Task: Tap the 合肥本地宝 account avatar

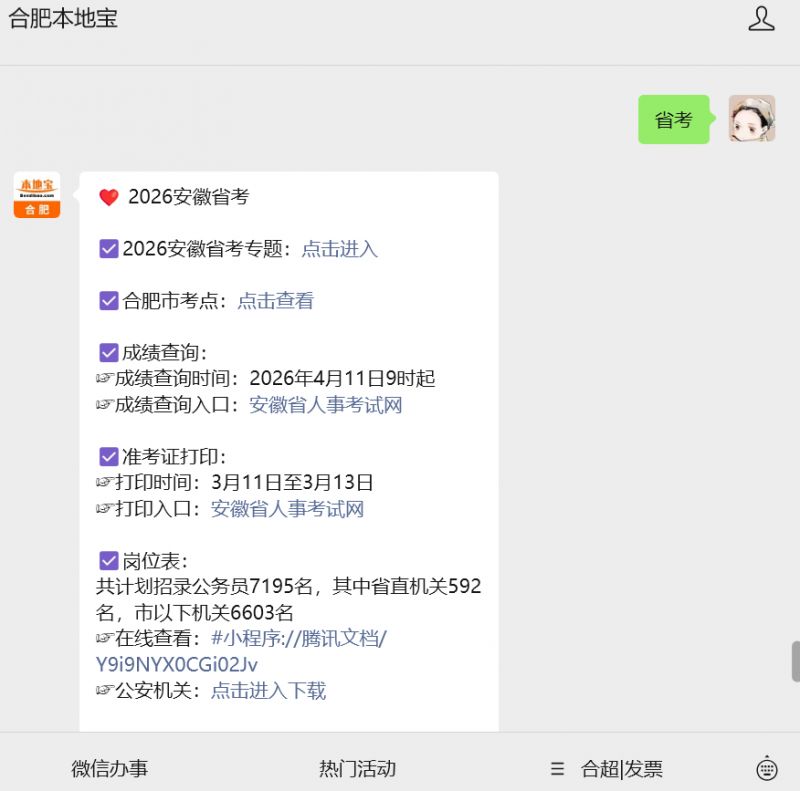Action: 37,195
